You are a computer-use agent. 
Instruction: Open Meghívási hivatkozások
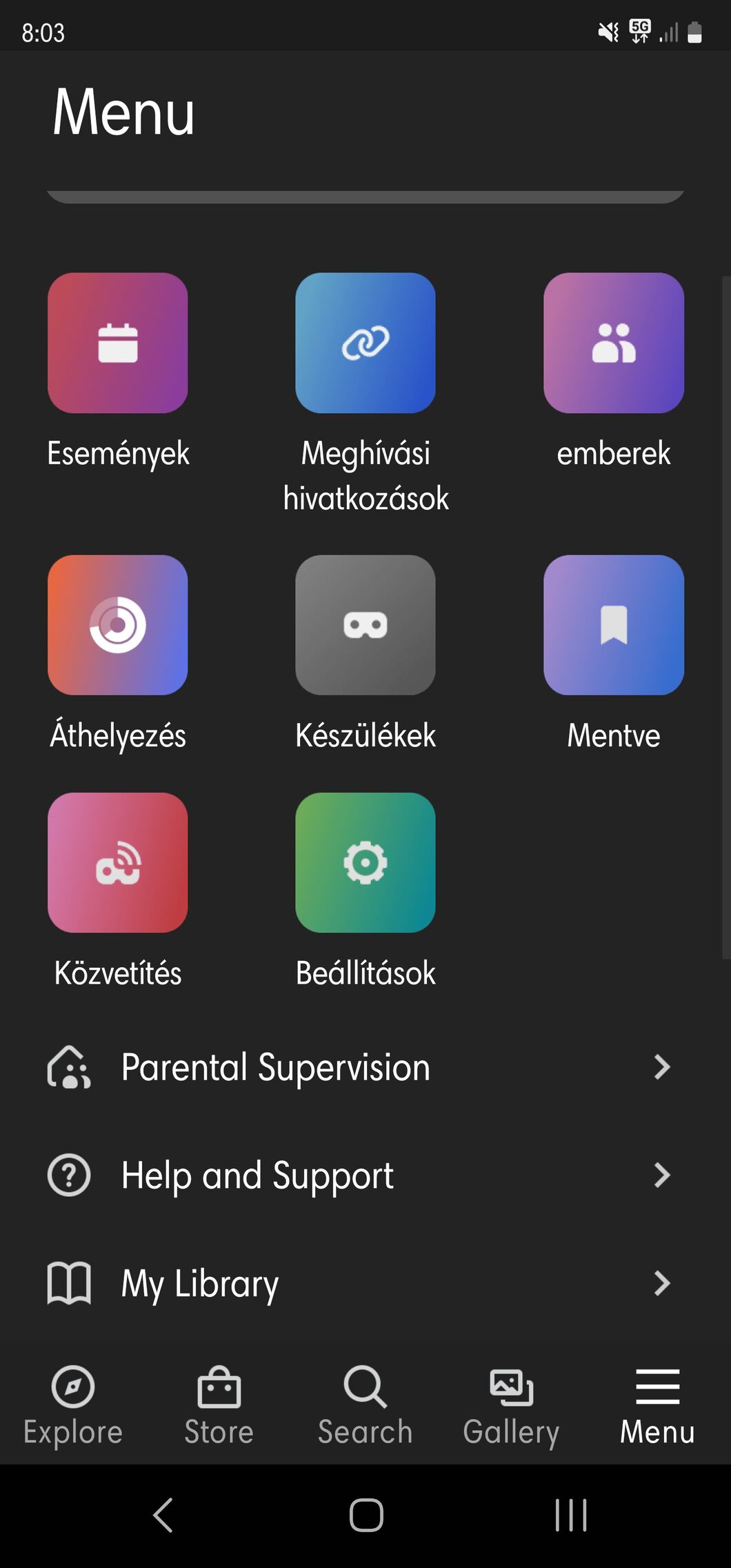point(365,343)
